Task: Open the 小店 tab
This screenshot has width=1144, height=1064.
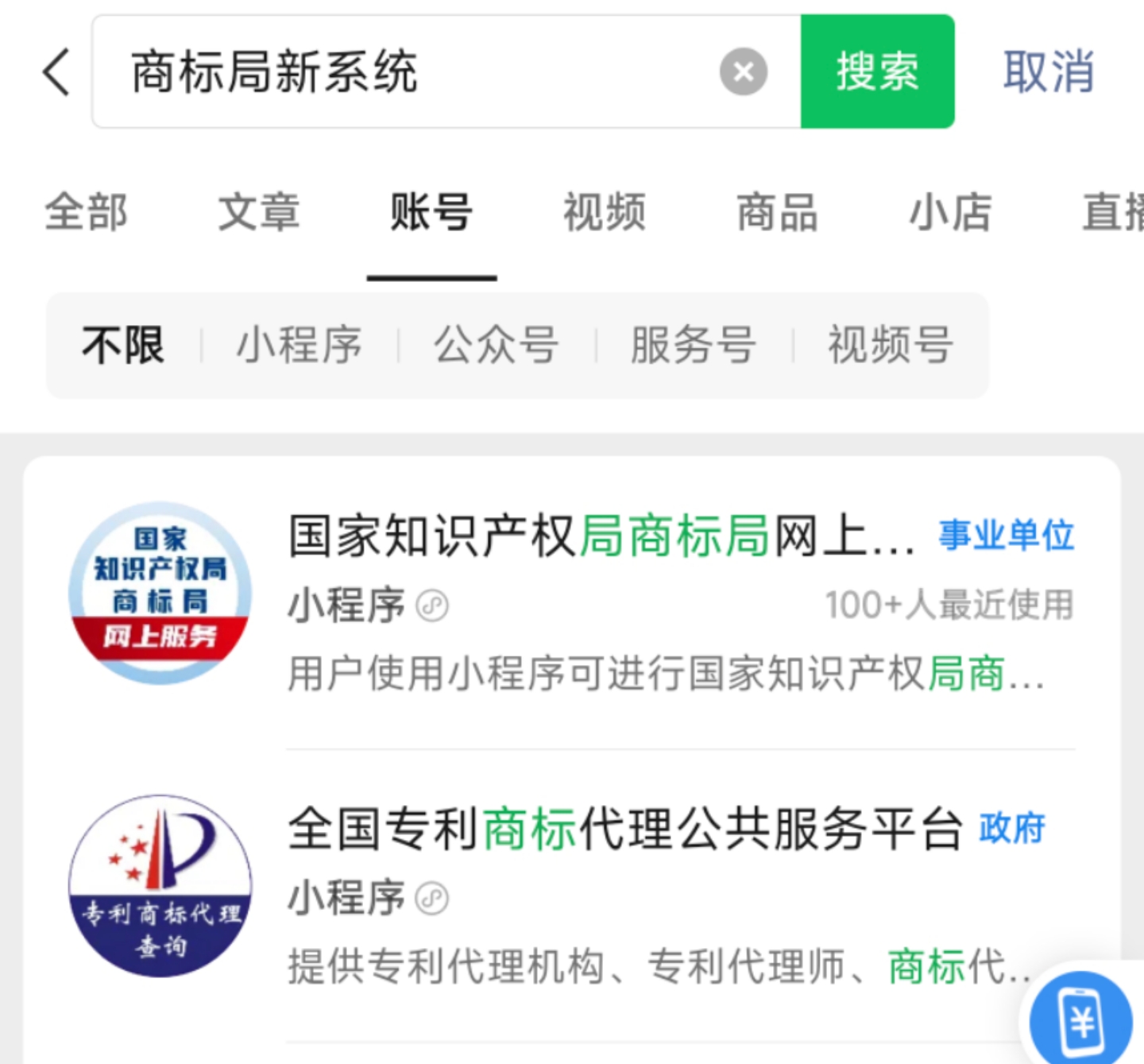Action: tap(950, 212)
